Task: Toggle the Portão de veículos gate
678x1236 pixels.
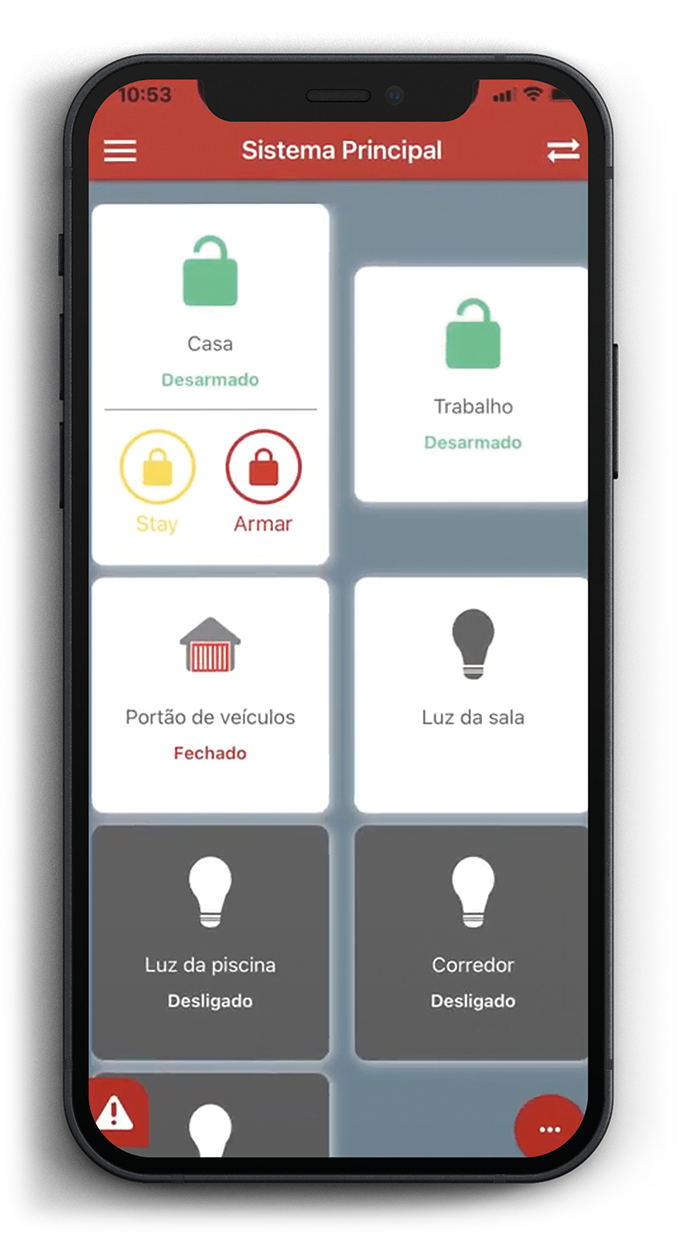Action: click(x=210, y=694)
